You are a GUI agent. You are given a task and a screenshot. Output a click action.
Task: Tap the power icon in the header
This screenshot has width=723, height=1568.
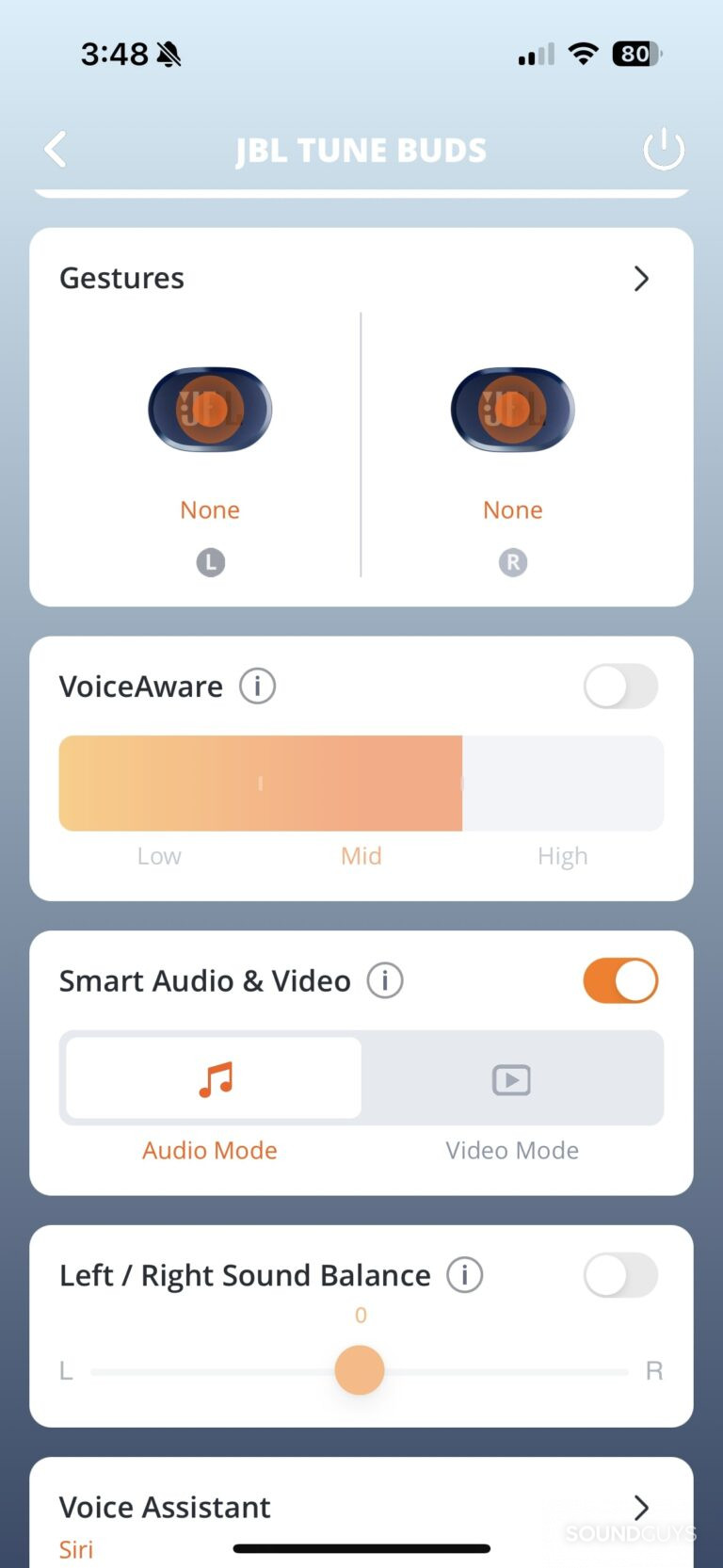point(663,149)
